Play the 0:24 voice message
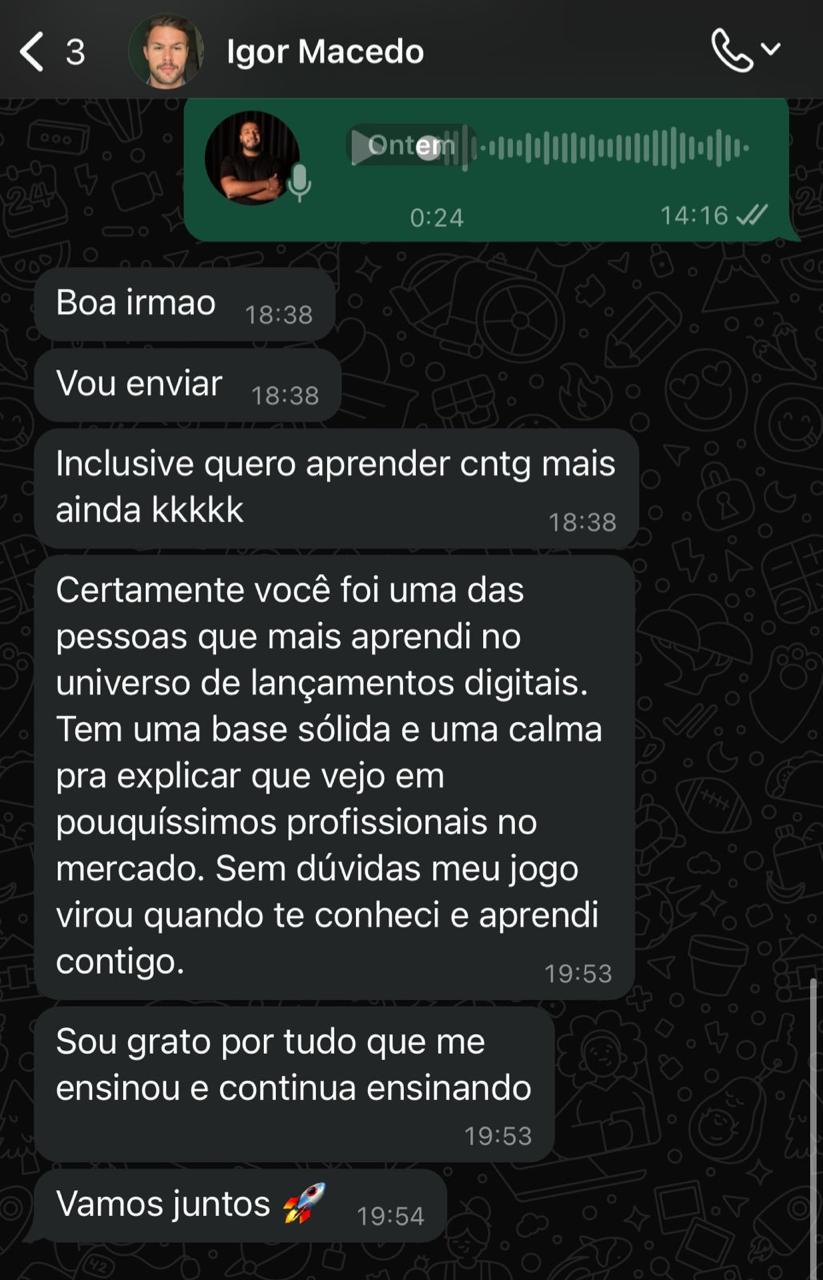 click(x=362, y=148)
